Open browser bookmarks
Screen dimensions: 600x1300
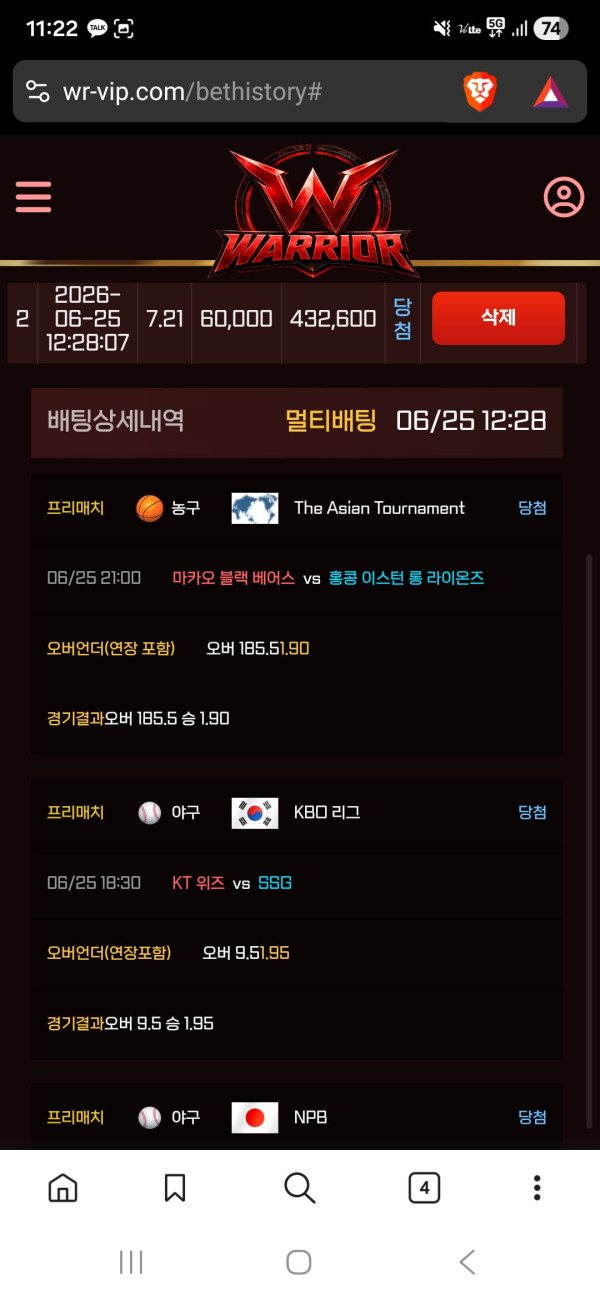pos(175,1187)
